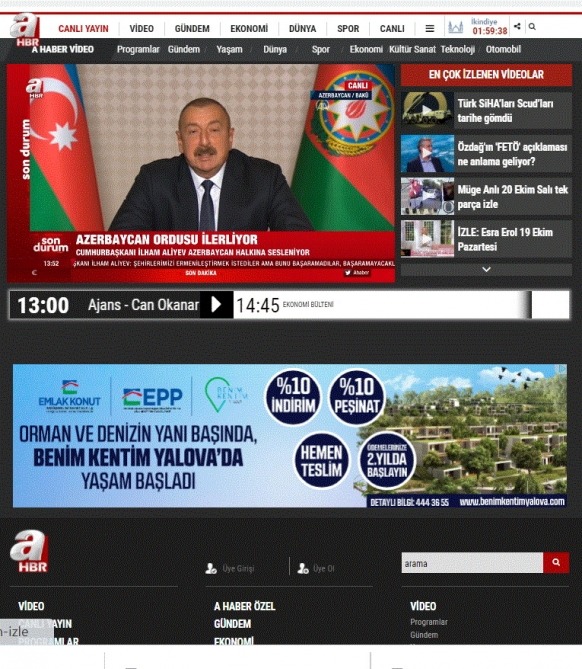Open the hamburger menu icon

430,29
